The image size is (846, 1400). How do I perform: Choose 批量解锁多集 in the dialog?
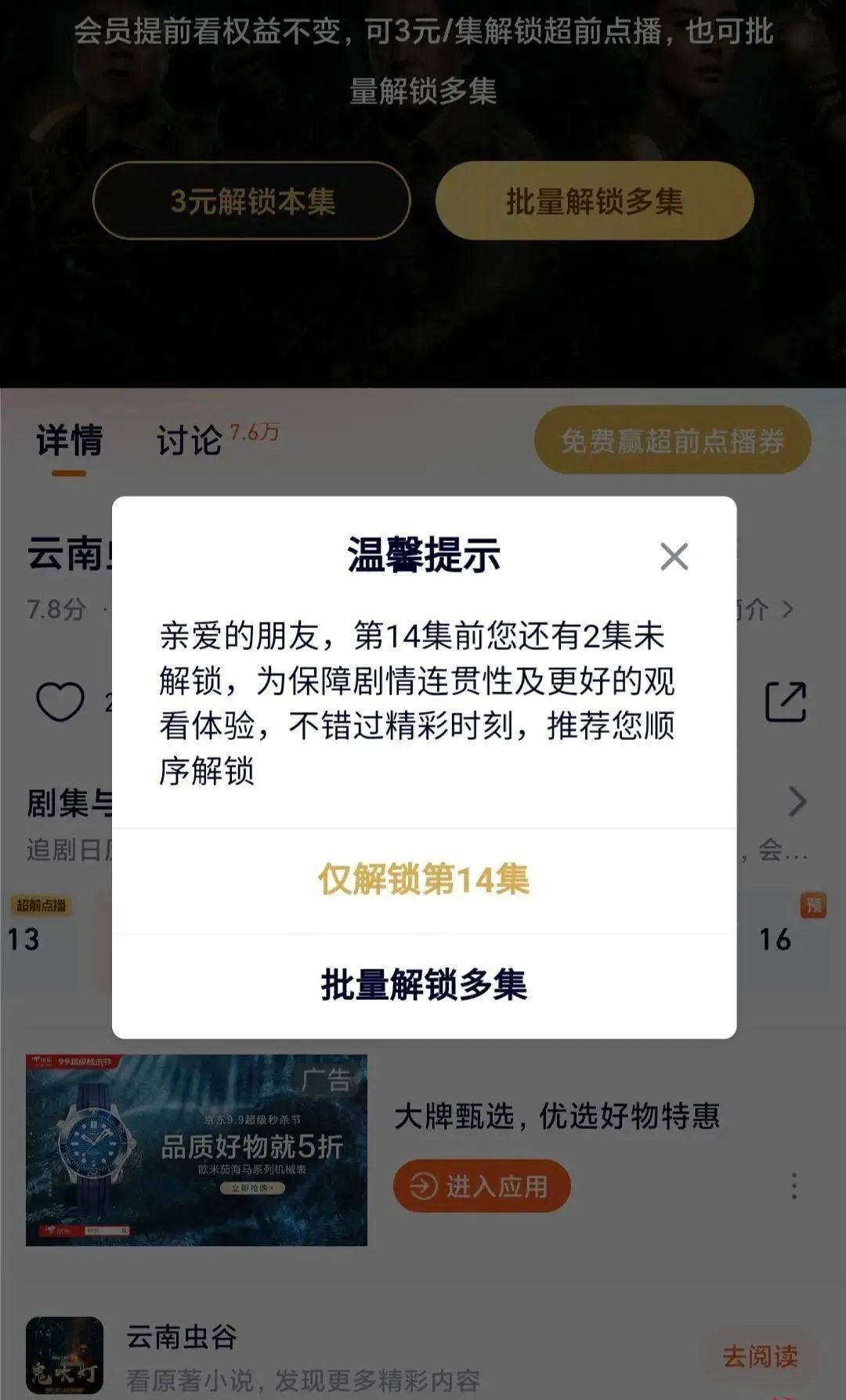[x=423, y=984]
